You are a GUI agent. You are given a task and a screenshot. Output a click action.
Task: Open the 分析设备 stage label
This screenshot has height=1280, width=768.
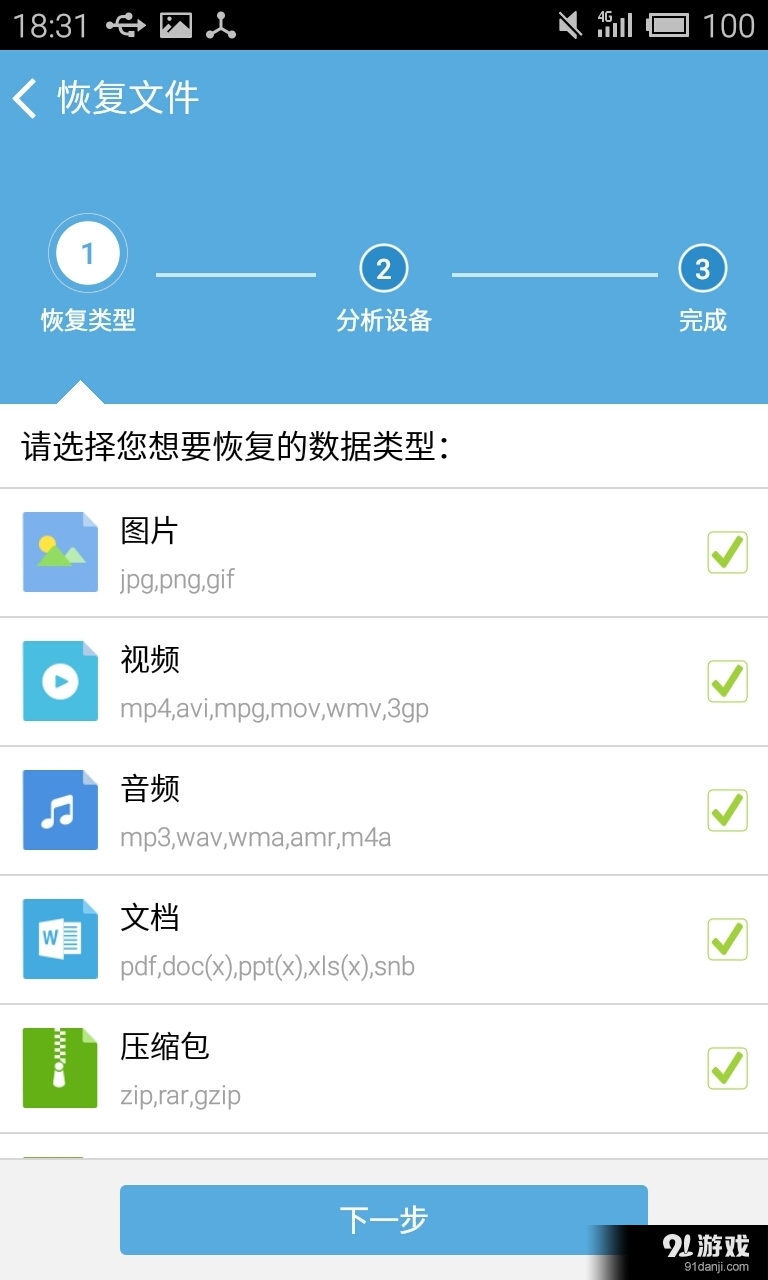coord(385,321)
